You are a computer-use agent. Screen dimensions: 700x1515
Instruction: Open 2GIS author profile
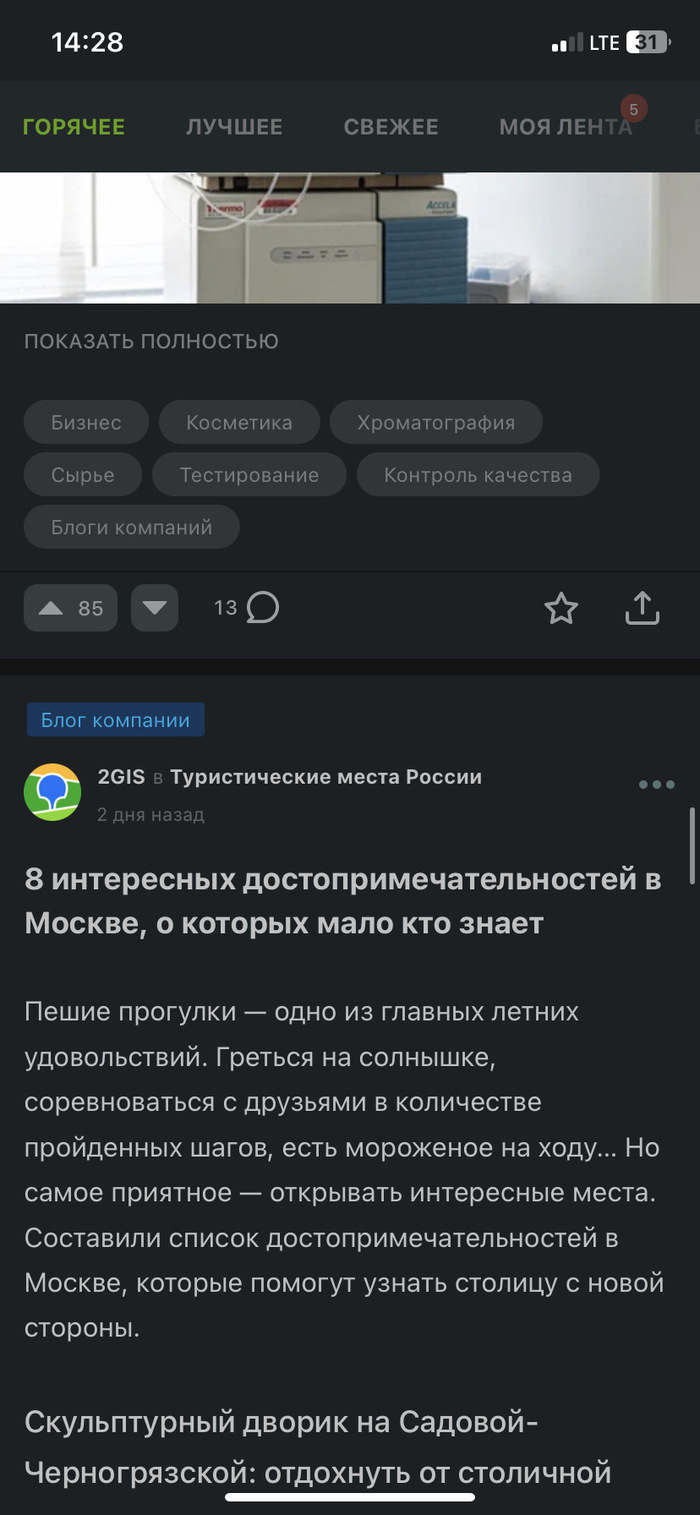coord(120,777)
